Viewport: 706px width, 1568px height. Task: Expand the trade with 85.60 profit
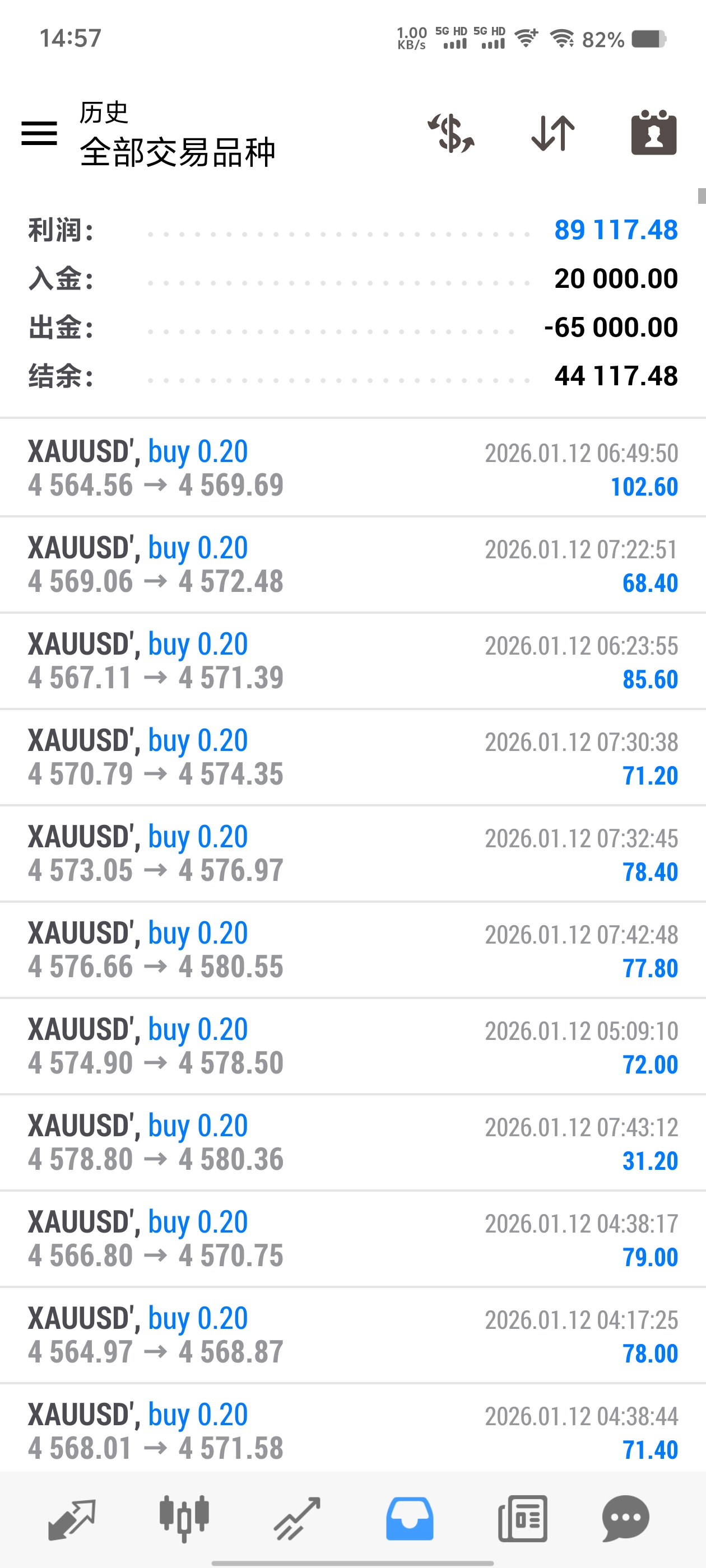coord(352,661)
